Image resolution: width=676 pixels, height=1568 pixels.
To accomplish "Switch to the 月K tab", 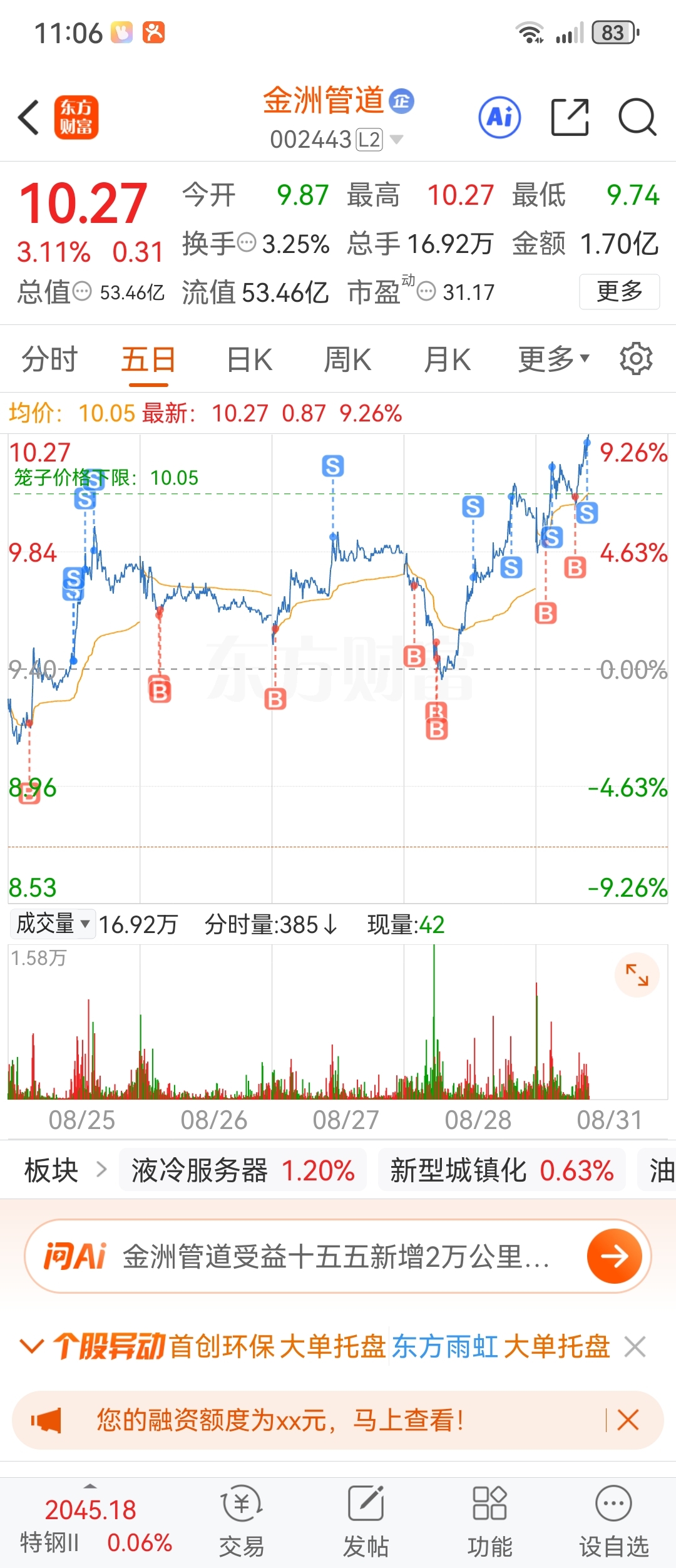I will tap(447, 360).
